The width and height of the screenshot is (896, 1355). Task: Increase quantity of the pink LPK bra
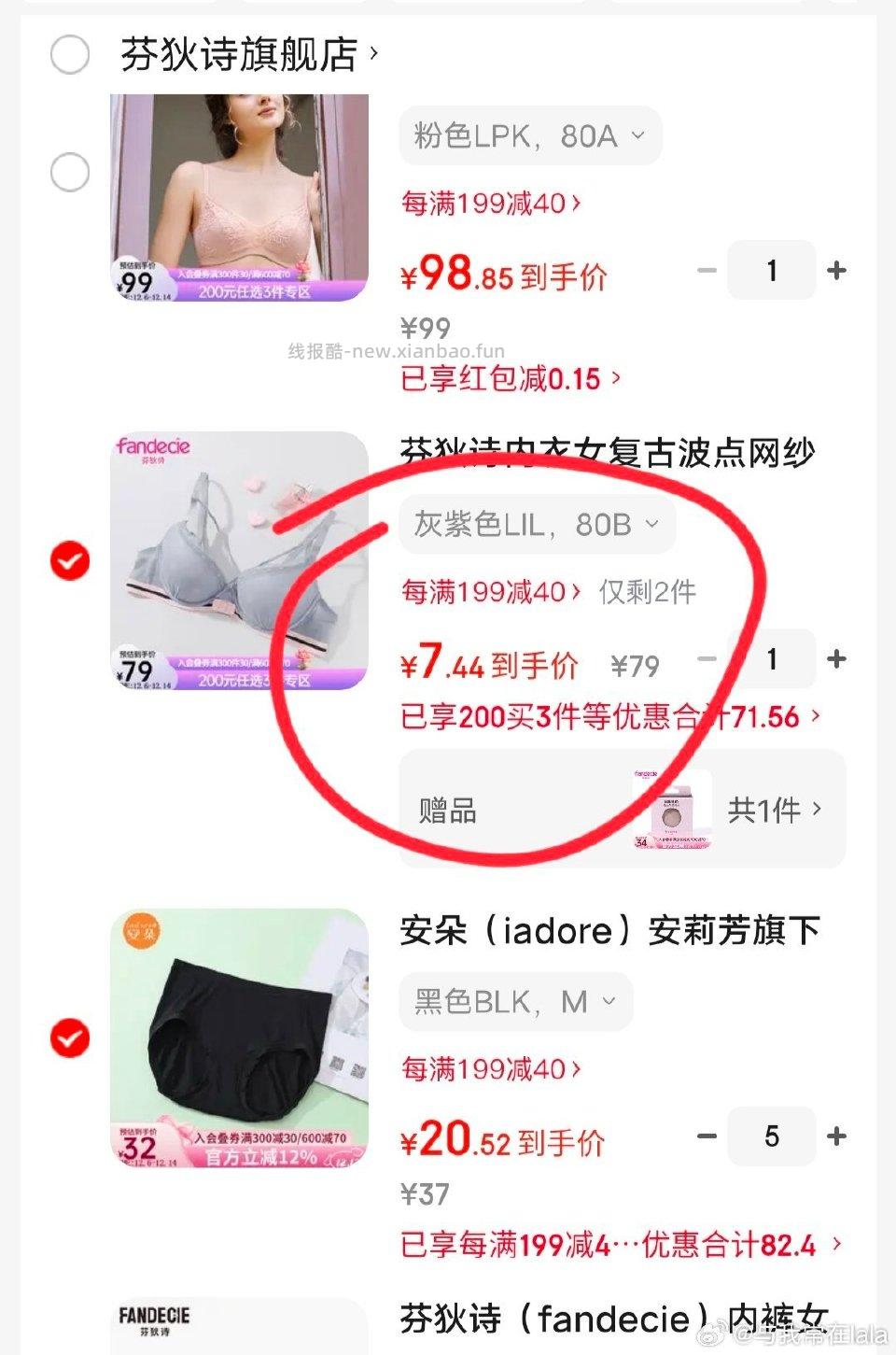click(x=835, y=270)
